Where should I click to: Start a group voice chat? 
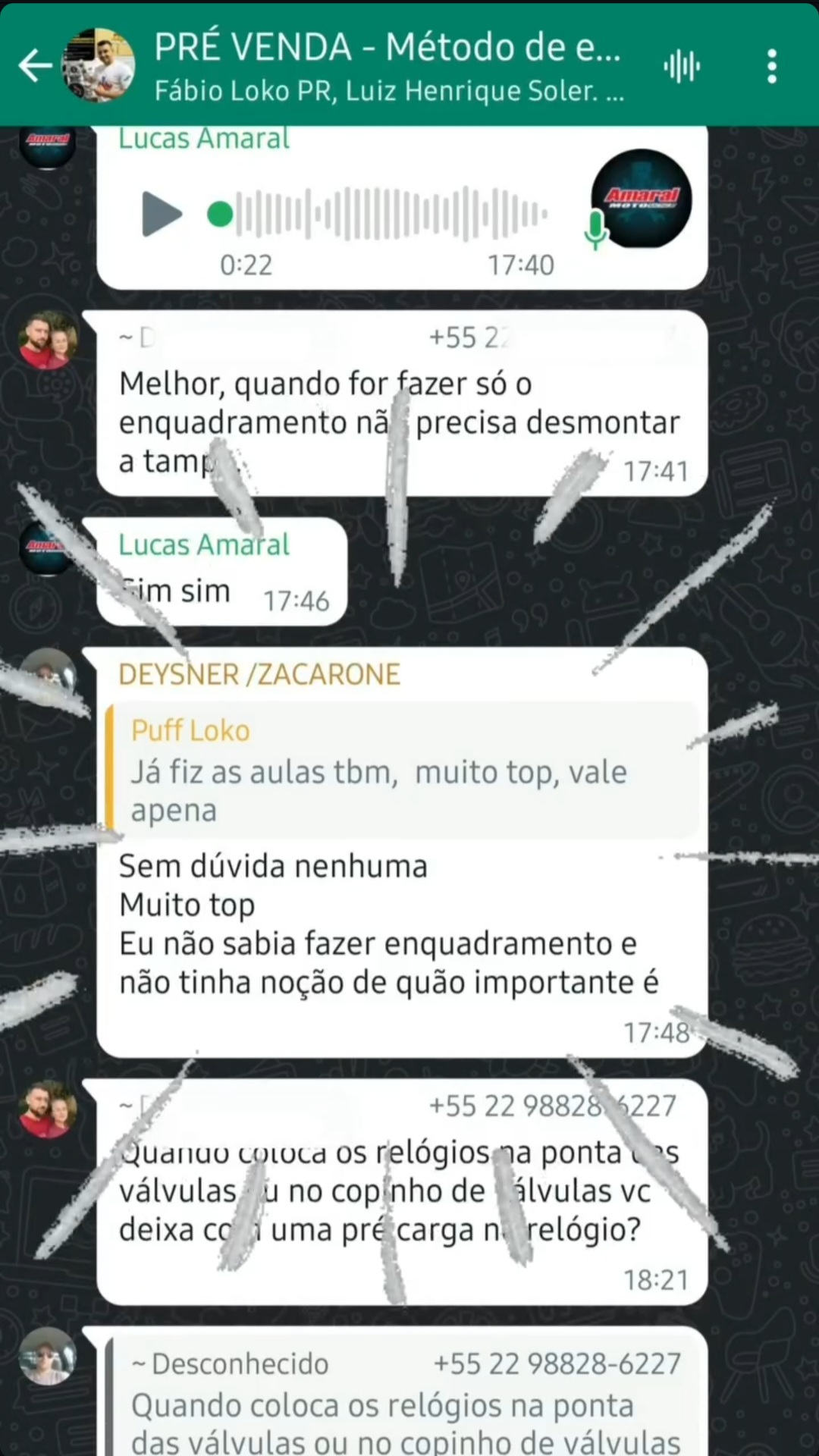click(681, 66)
